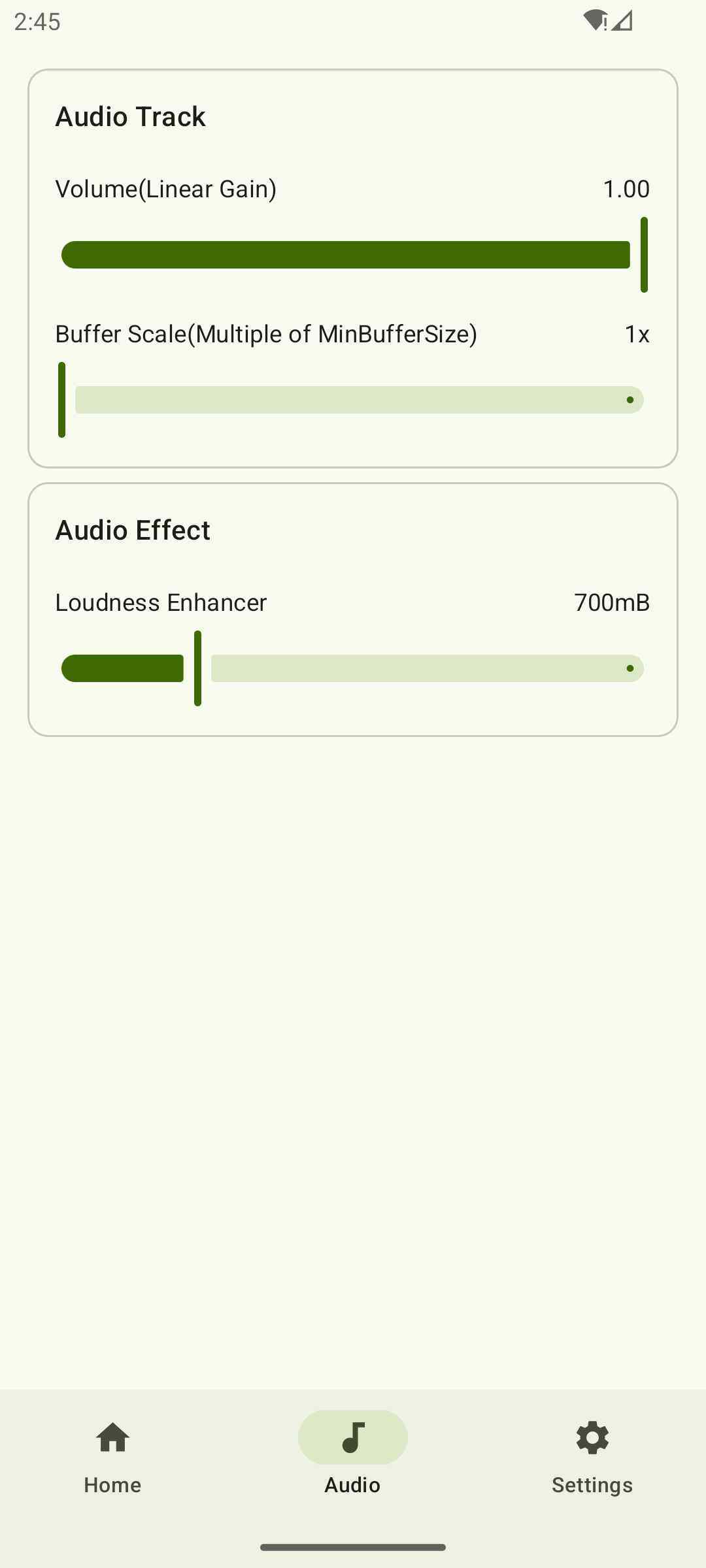Image resolution: width=706 pixels, height=1568 pixels.
Task: Click the Audio Track card title
Action: (130, 116)
